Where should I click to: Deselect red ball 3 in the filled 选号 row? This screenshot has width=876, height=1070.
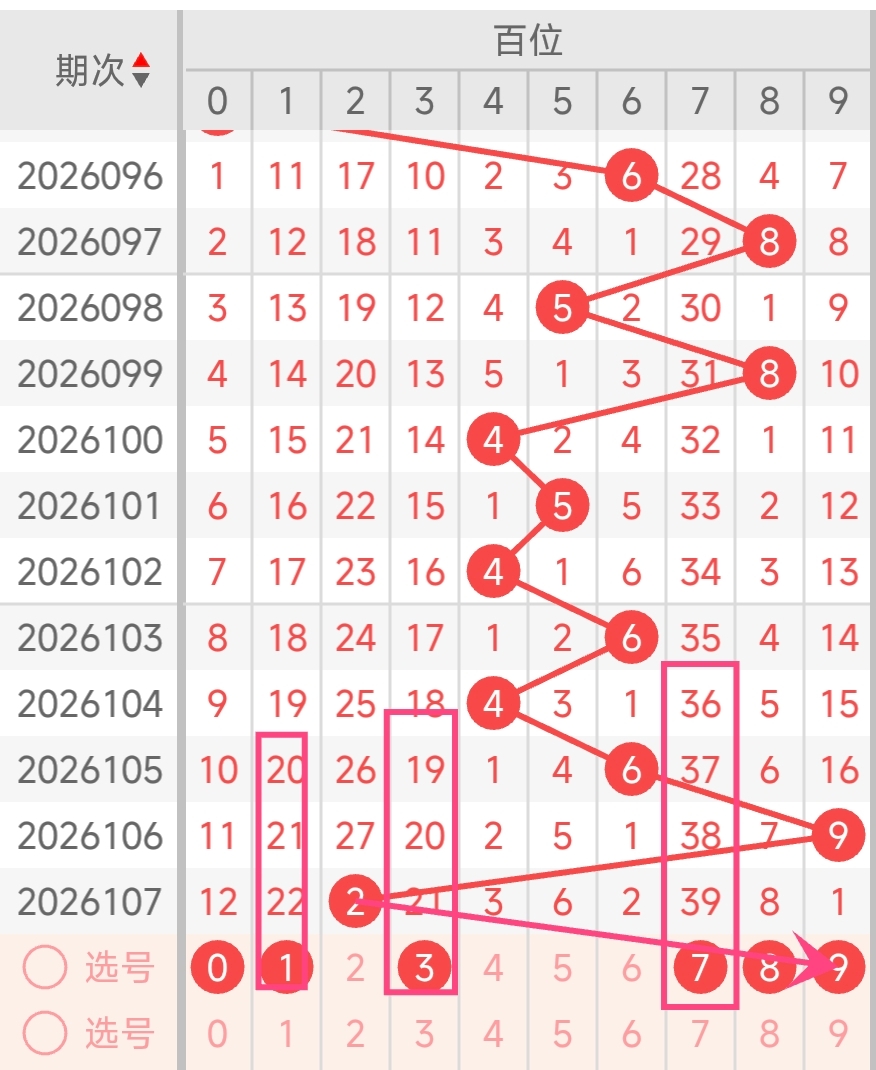(424, 967)
